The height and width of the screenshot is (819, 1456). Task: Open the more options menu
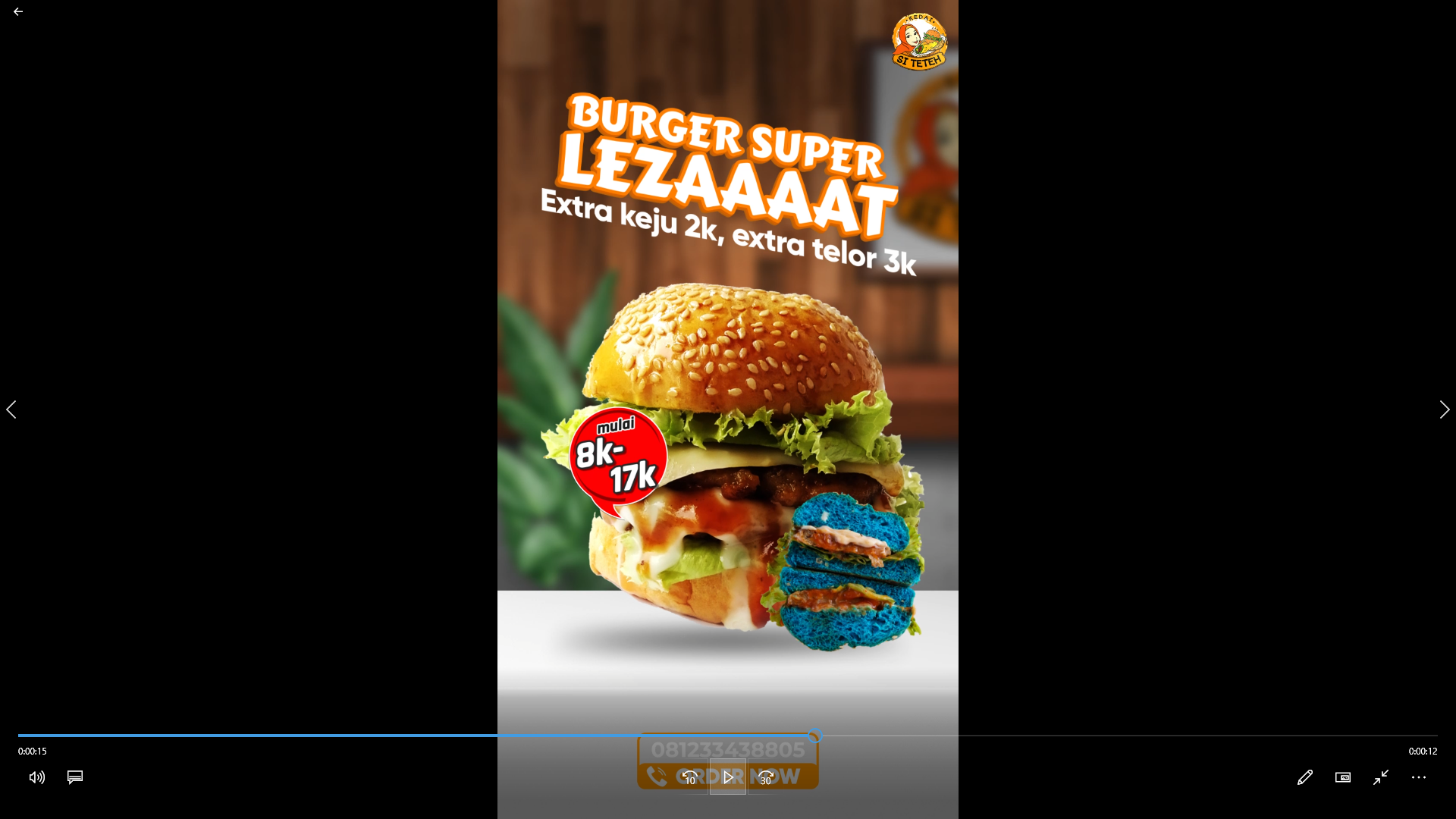pos(1419,777)
